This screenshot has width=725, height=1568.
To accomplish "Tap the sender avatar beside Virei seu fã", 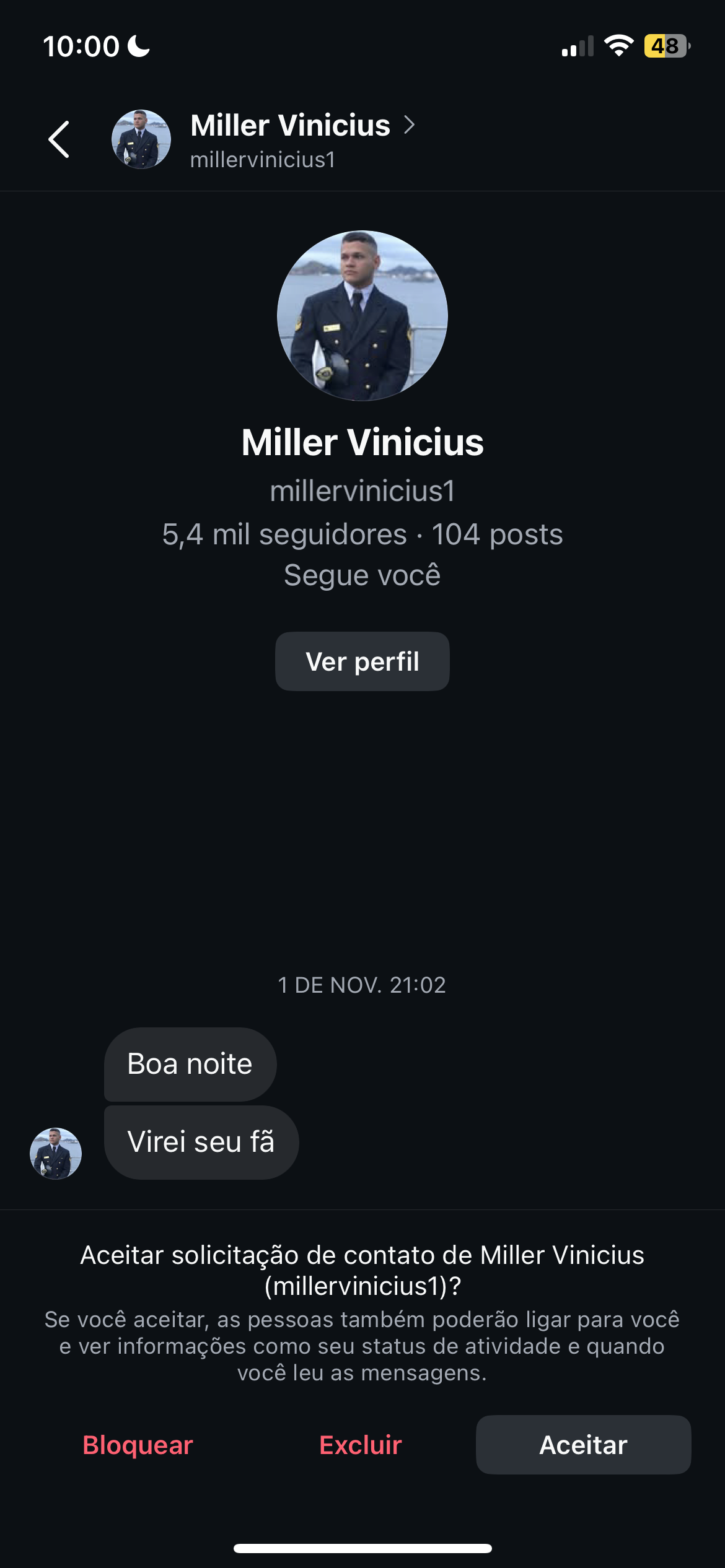I will [56, 1153].
